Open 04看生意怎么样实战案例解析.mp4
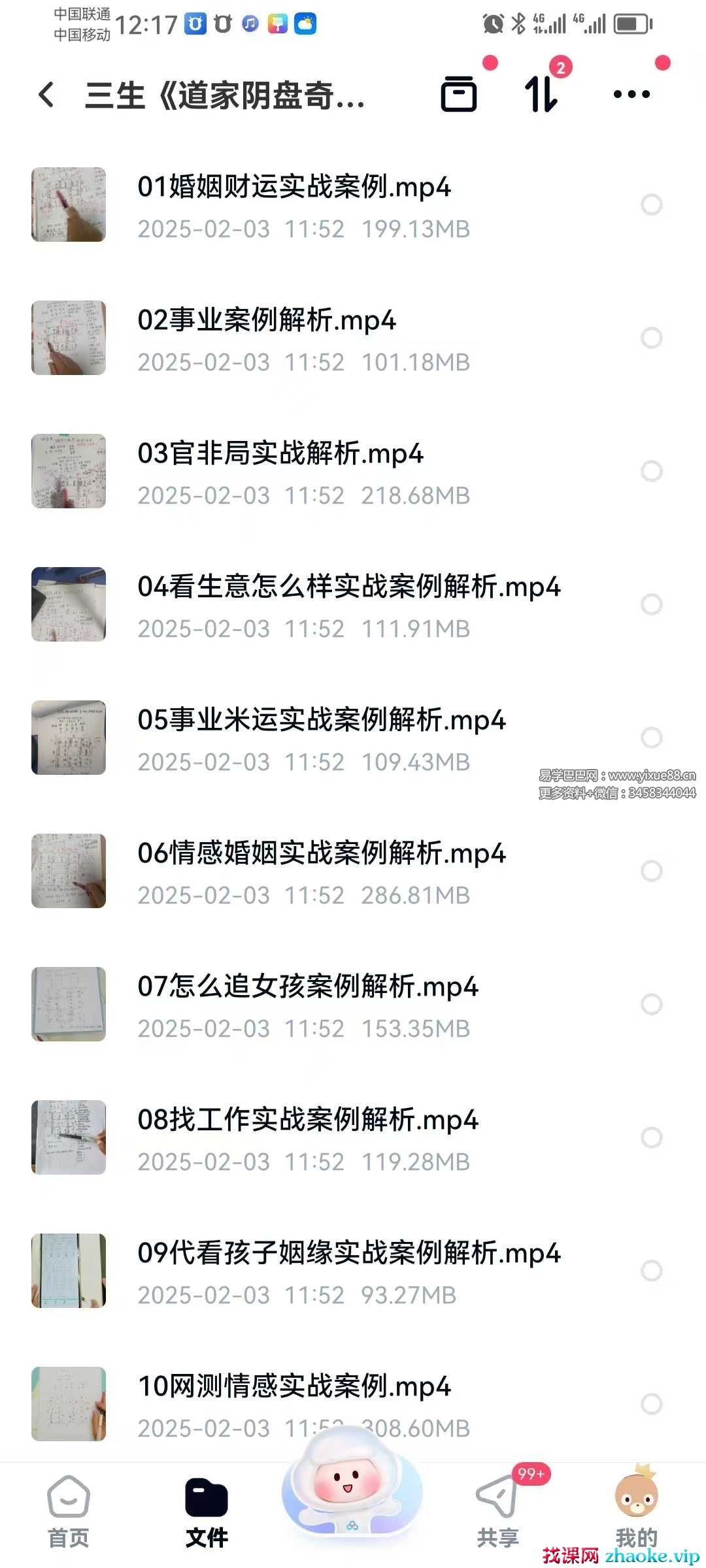The width and height of the screenshot is (706, 1568). [349, 587]
